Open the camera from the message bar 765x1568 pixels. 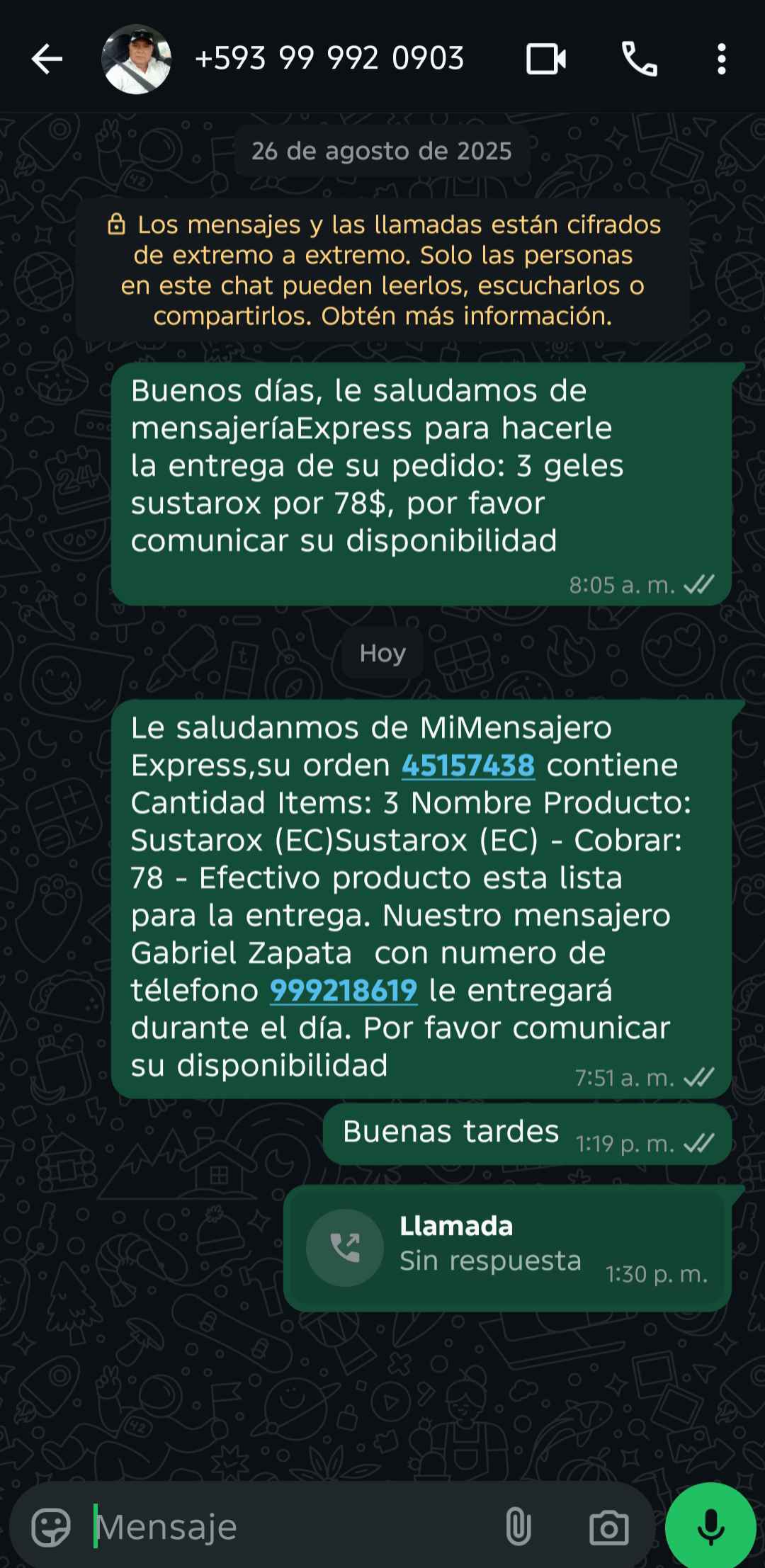(x=608, y=1528)
